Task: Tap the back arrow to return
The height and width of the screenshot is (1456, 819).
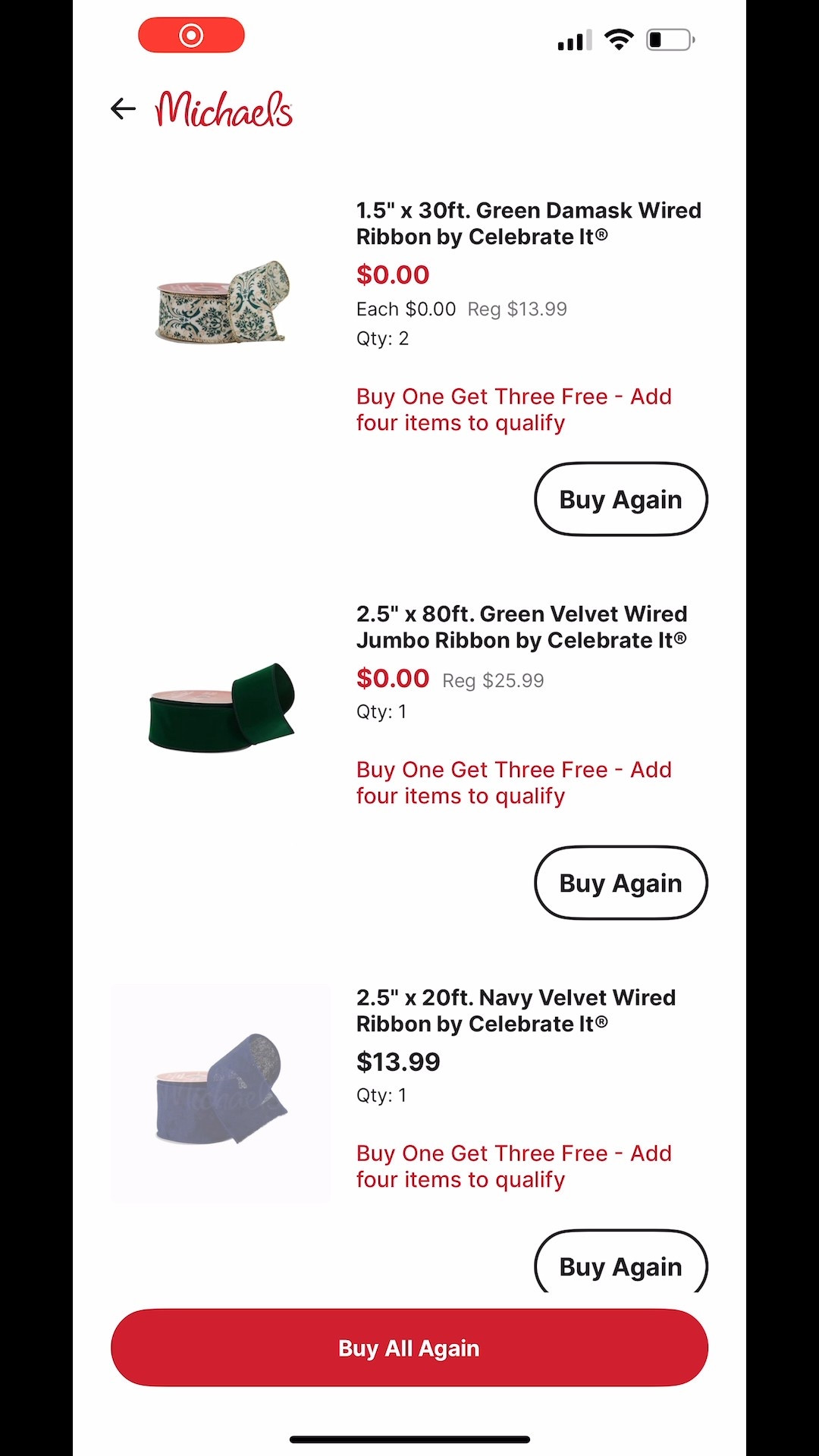Action: coord(123,108)
